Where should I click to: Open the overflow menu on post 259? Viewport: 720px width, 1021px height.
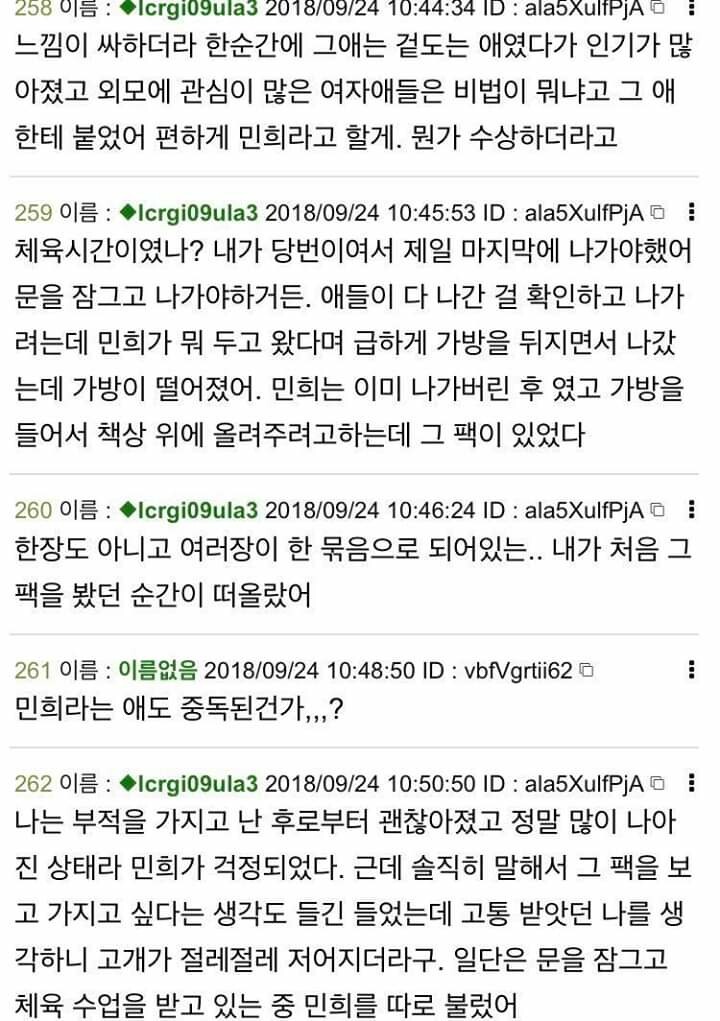[x=691, y=212]
